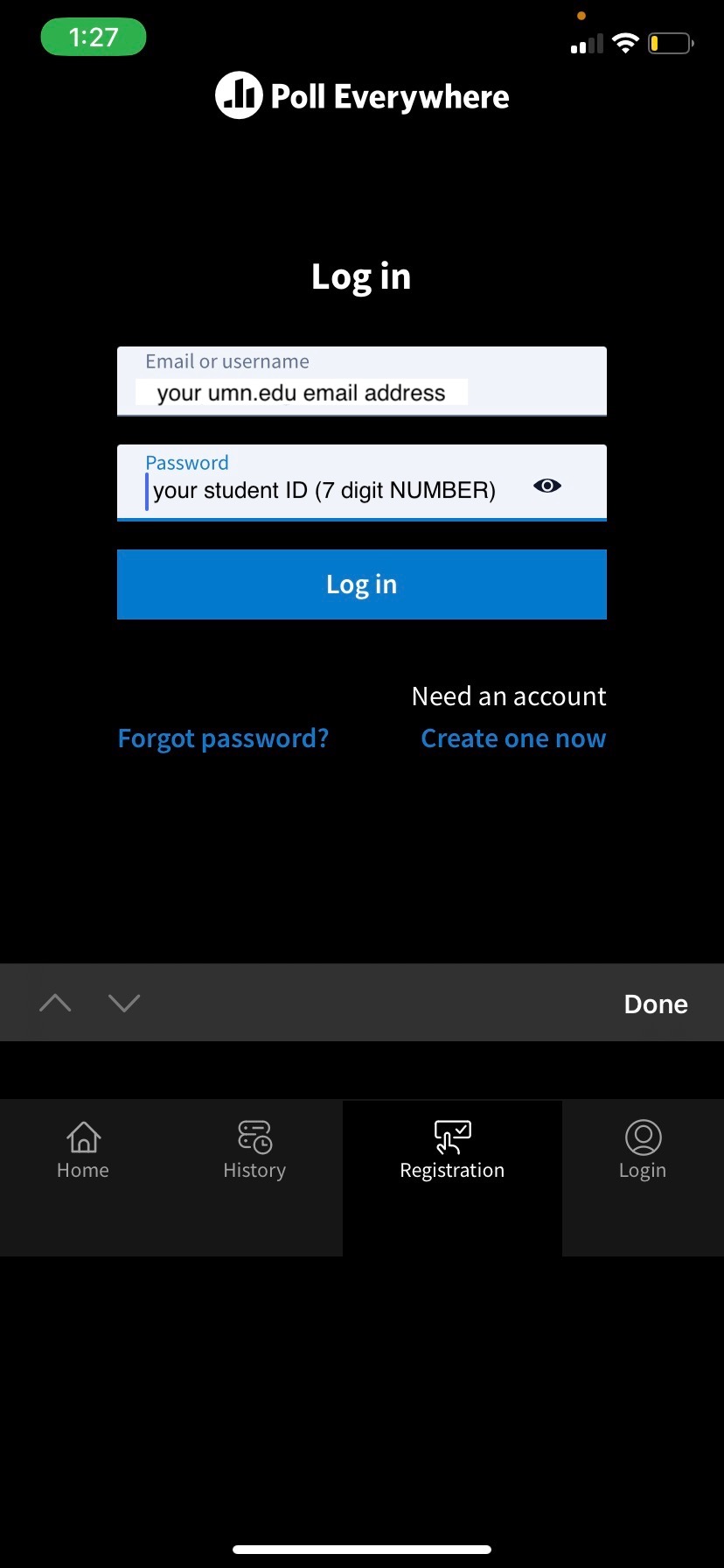This screenshot has height=1568, width=724.
Task: Jump to previous field with up arrow
Action: pyautogui.click(x=55, y=1003)
